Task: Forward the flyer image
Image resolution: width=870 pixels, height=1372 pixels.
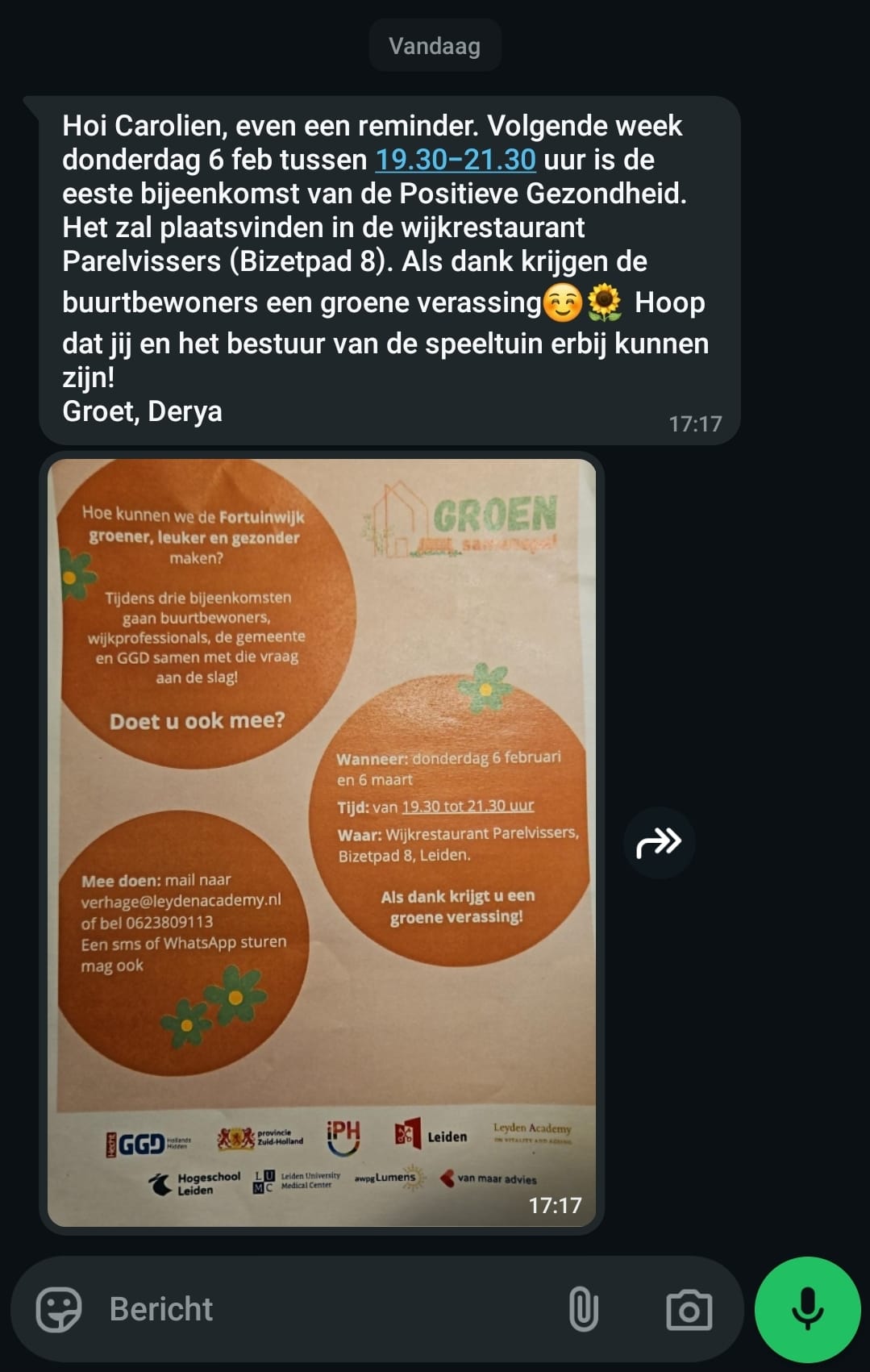Action: tap(659, 843)
